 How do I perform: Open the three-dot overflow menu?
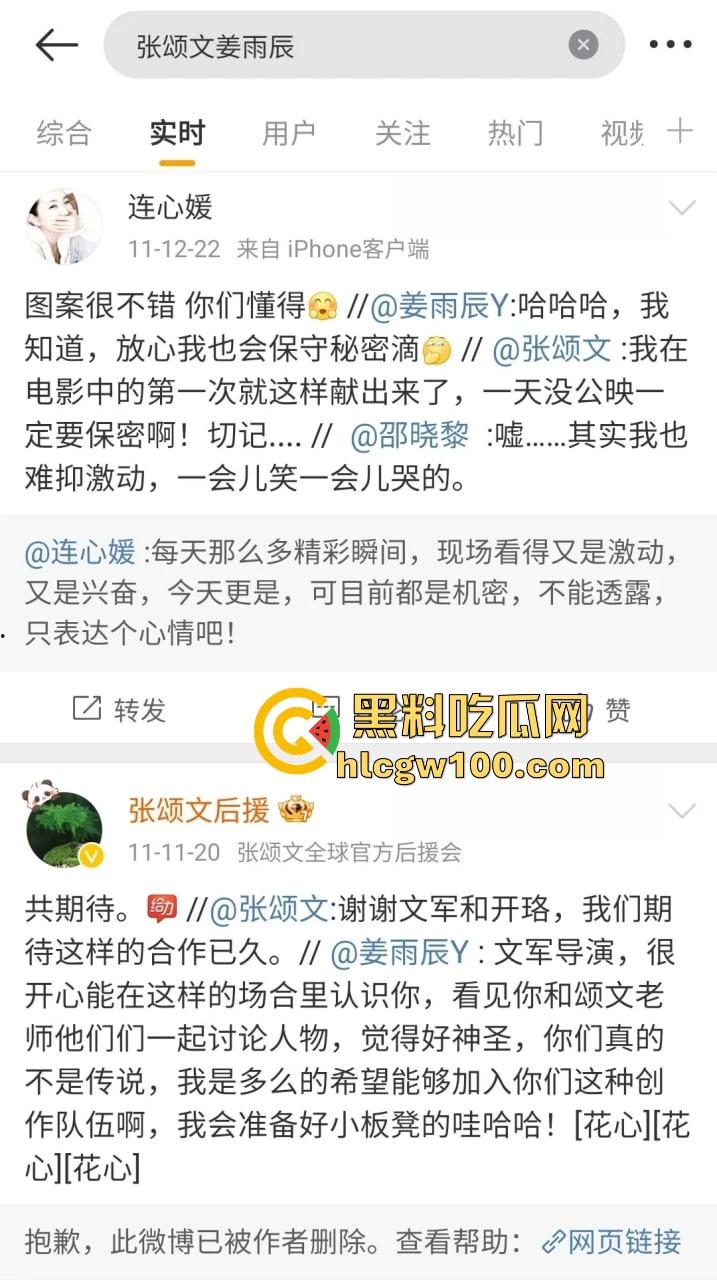[x=669, y=45]
